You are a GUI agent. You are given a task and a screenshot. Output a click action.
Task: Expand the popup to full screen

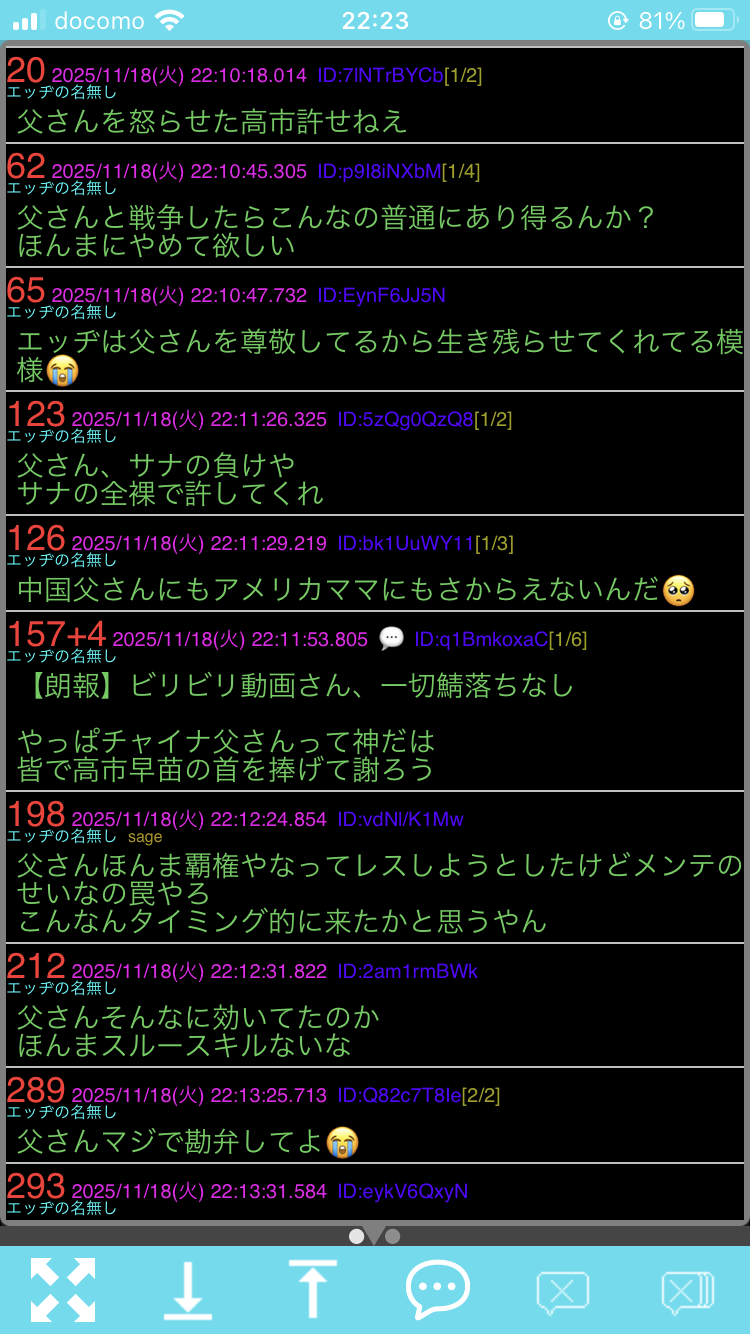[63, 1290]
